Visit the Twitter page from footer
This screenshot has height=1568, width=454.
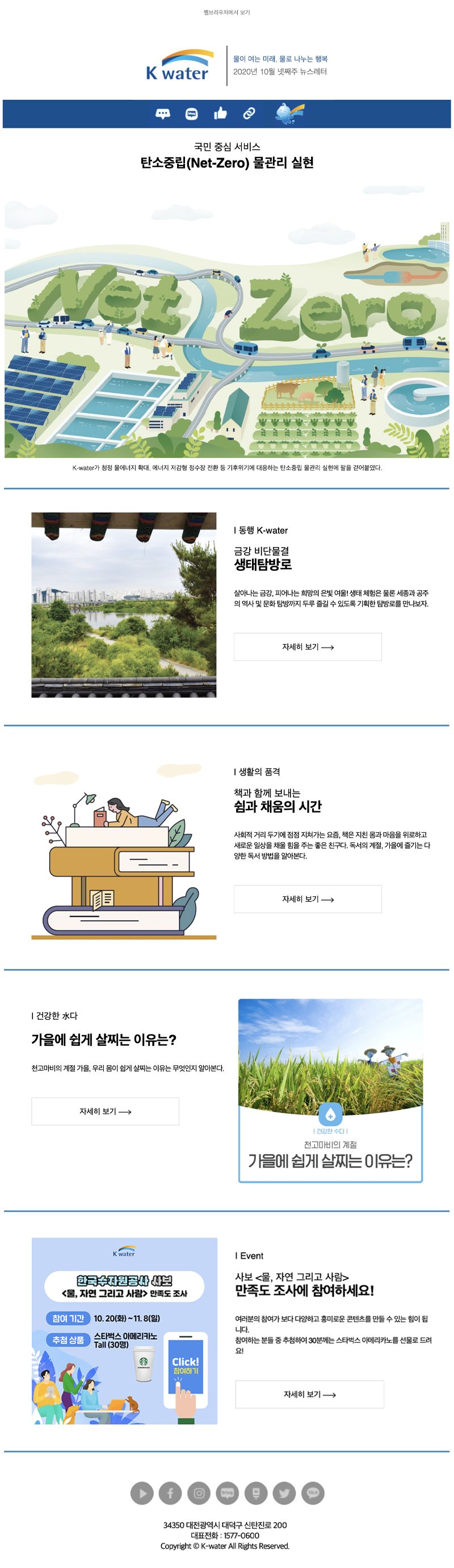click(284, 1493)
